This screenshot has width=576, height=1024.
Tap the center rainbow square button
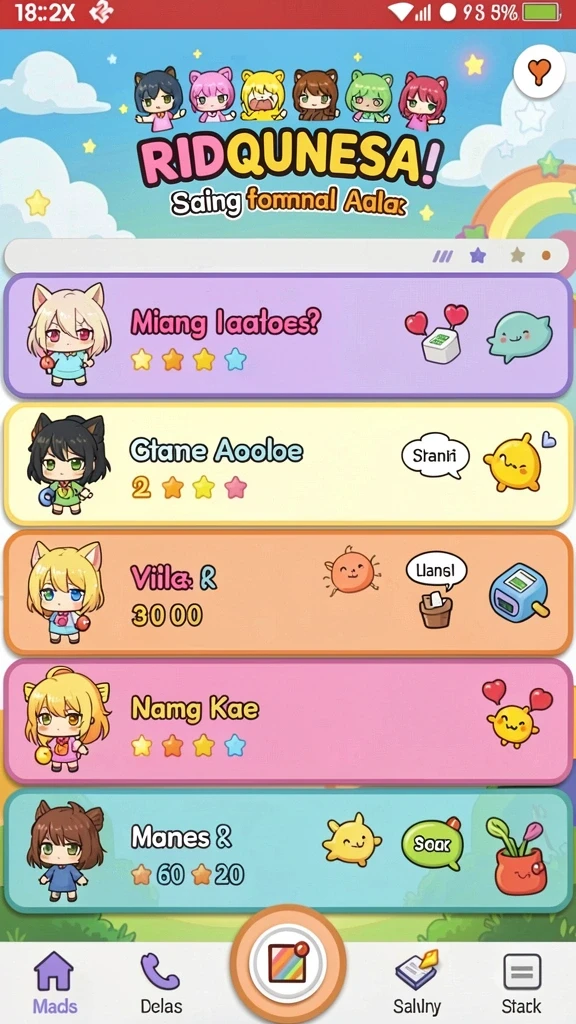pos(287,963)
